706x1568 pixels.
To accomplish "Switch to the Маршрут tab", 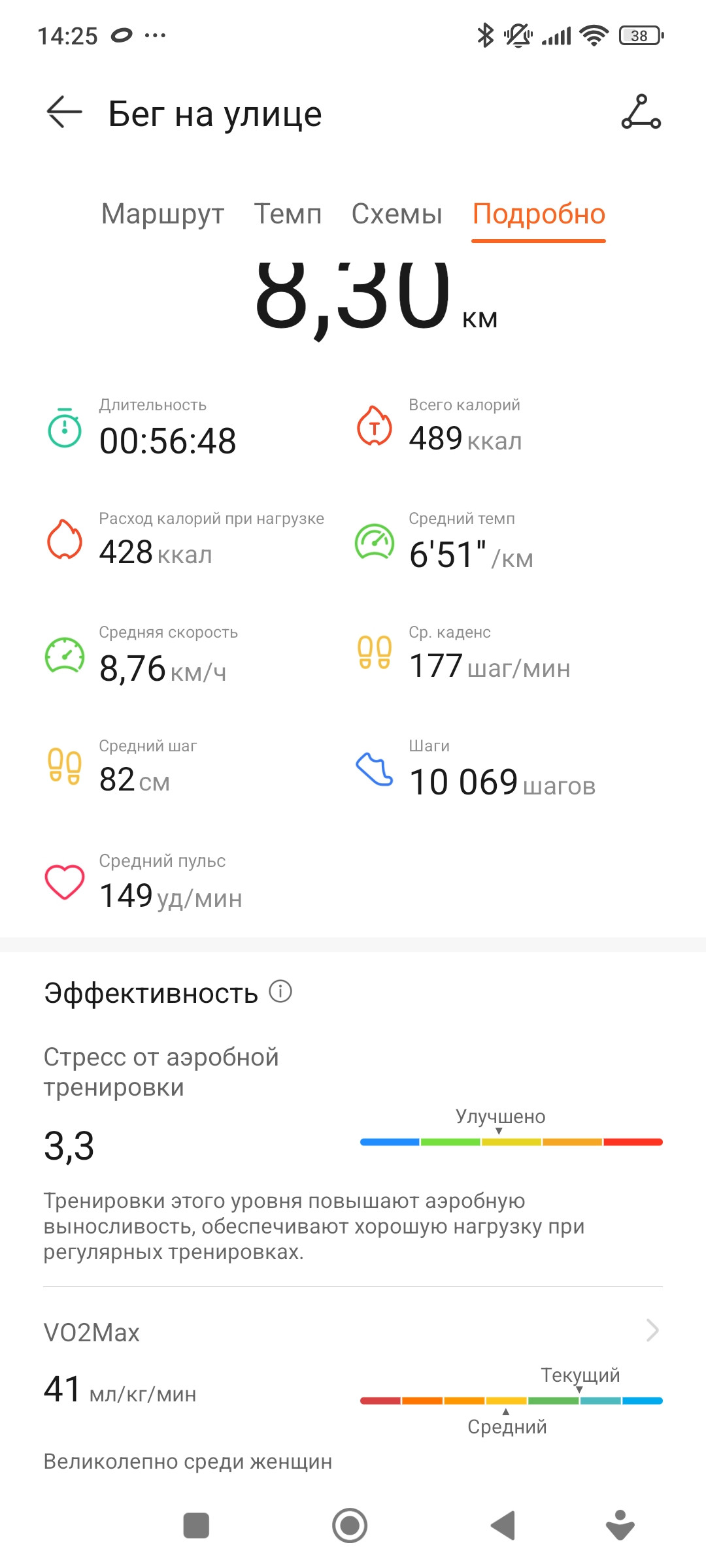I will (x=163, y=214).
